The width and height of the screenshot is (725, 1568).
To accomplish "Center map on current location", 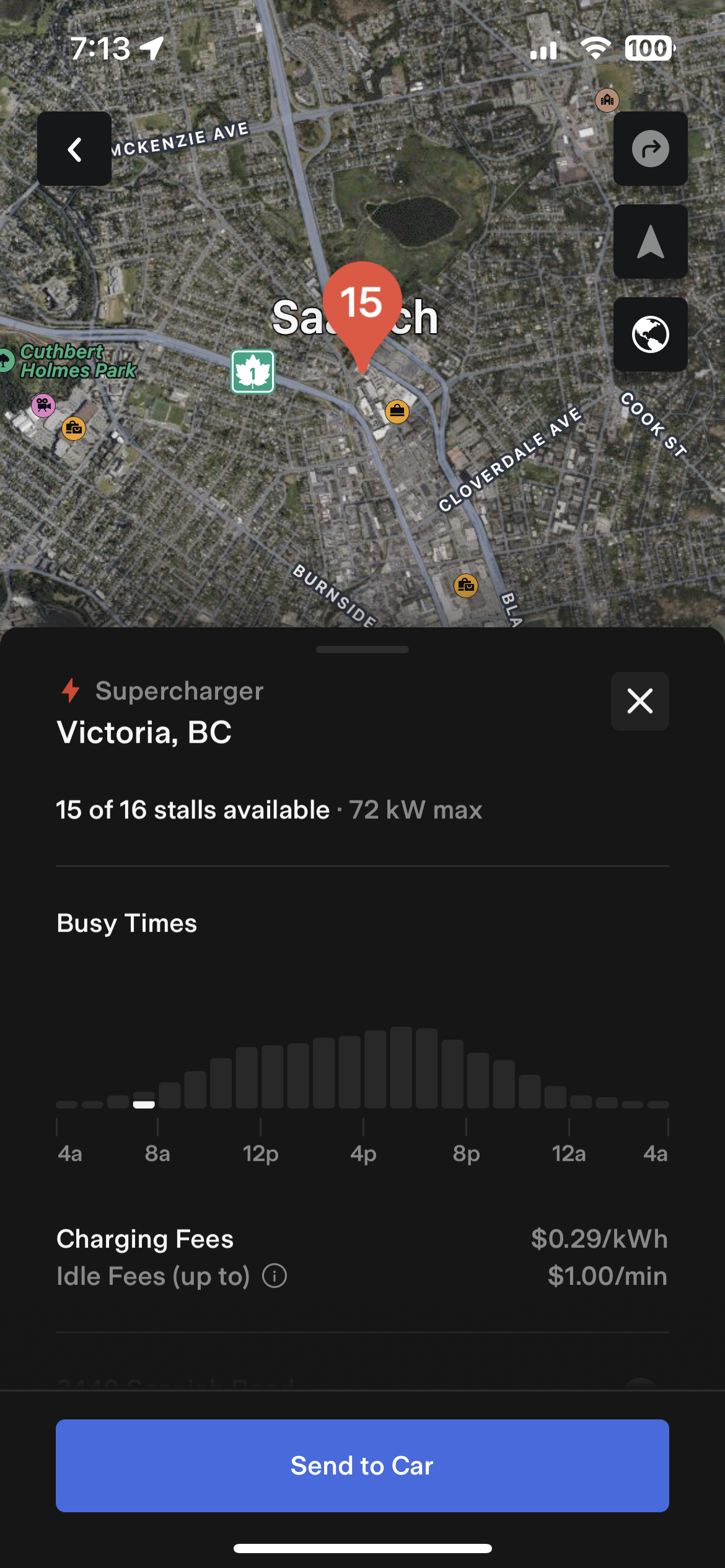I will point(650,242).
